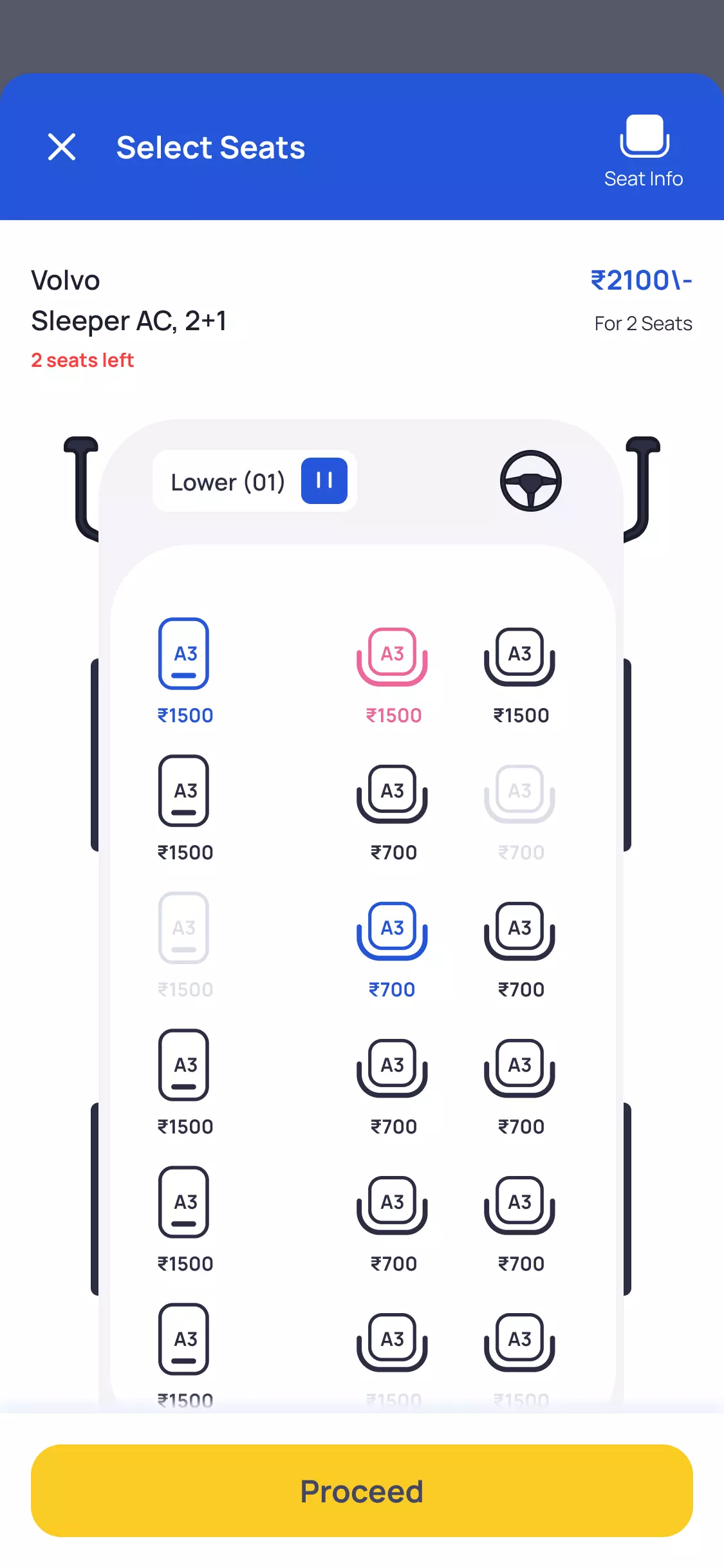Open Seat Info legend
The width and height of the screenshot is (724, 1568).
[644, 151]
